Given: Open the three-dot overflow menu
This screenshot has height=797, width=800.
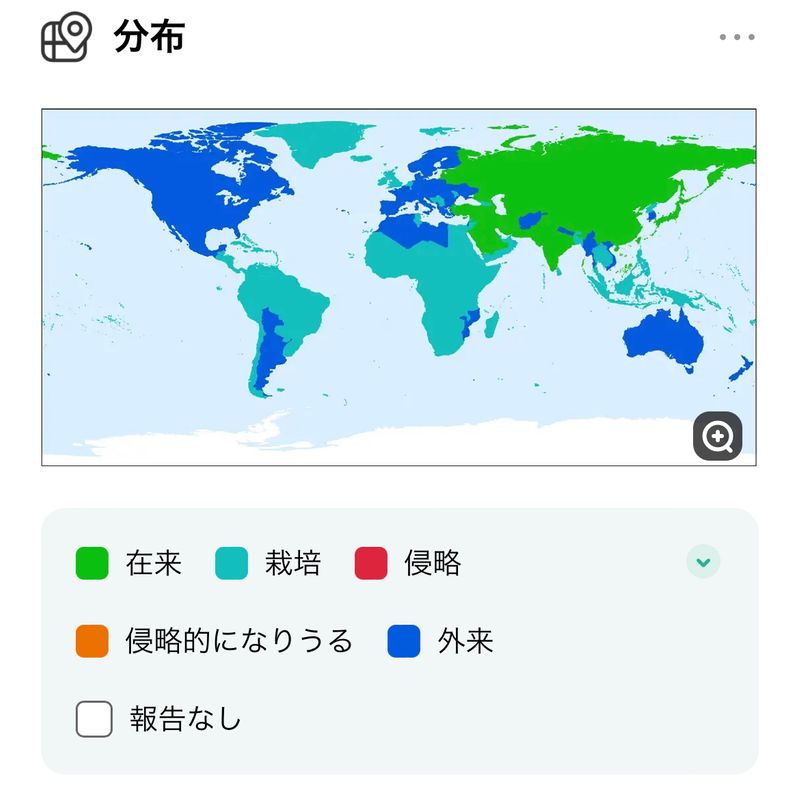Looking at the screenshot, I should (737, 38).
